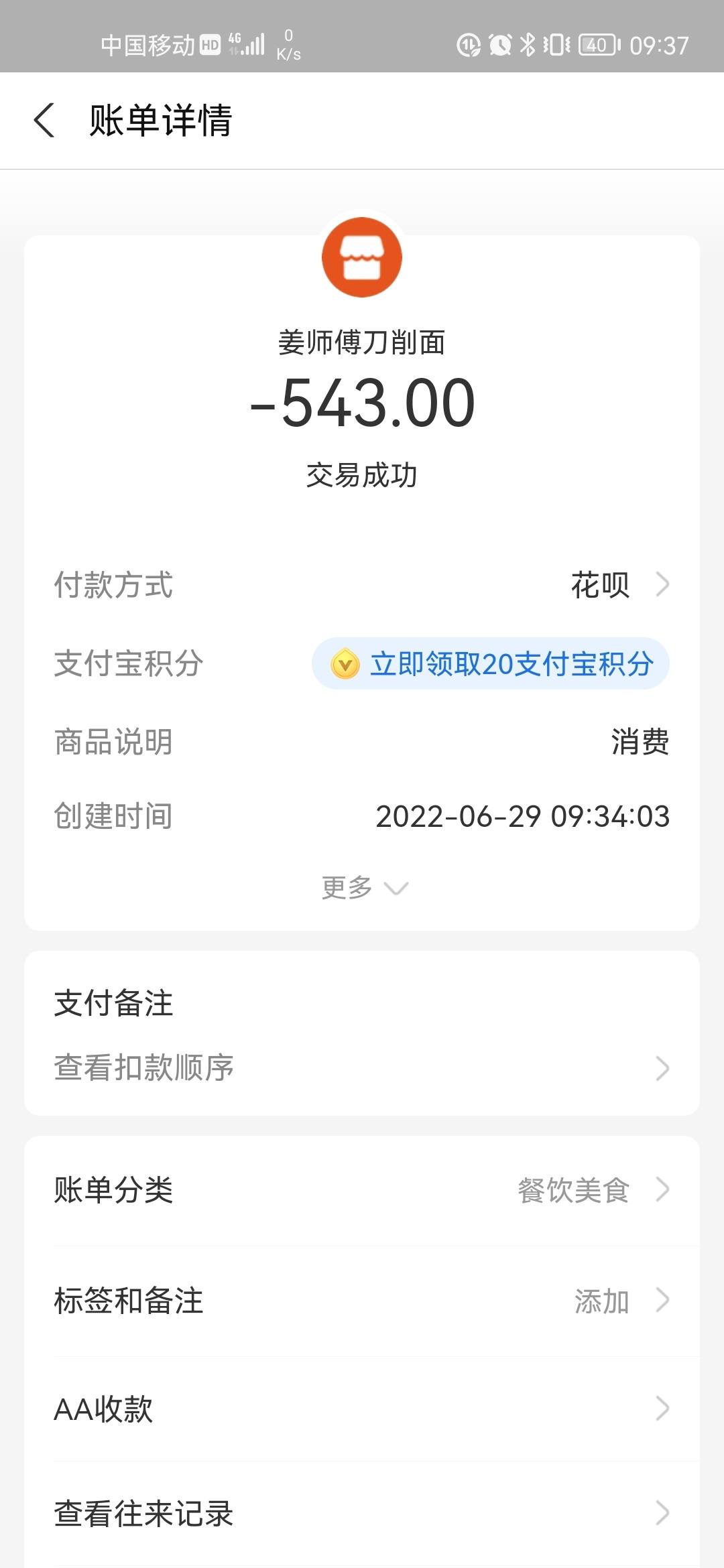Expand the 更多 details section
Viewport: 724px width, 1568px height.
[x=364, y=888]
